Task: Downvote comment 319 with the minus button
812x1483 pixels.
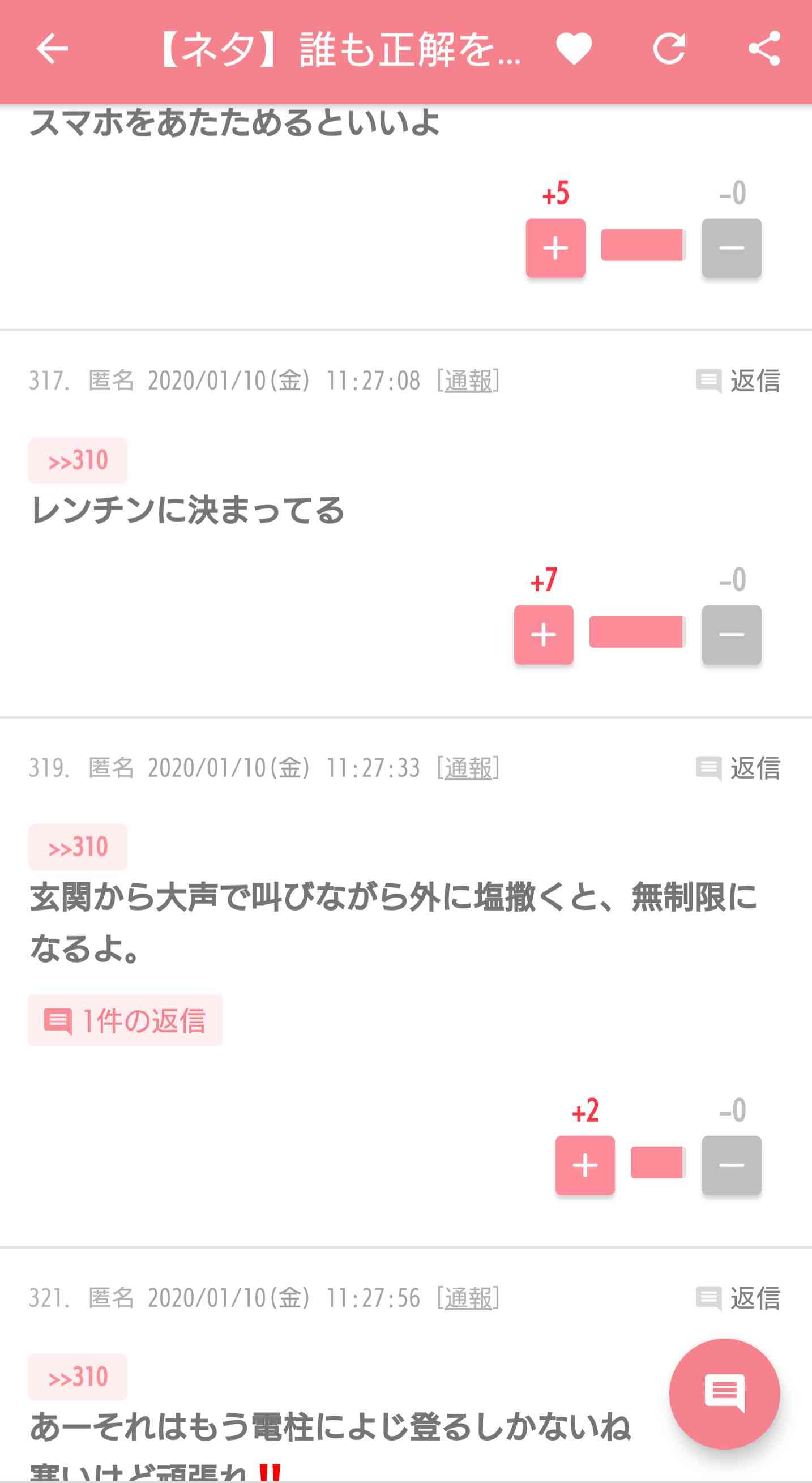Action: tap(732, 1165)
